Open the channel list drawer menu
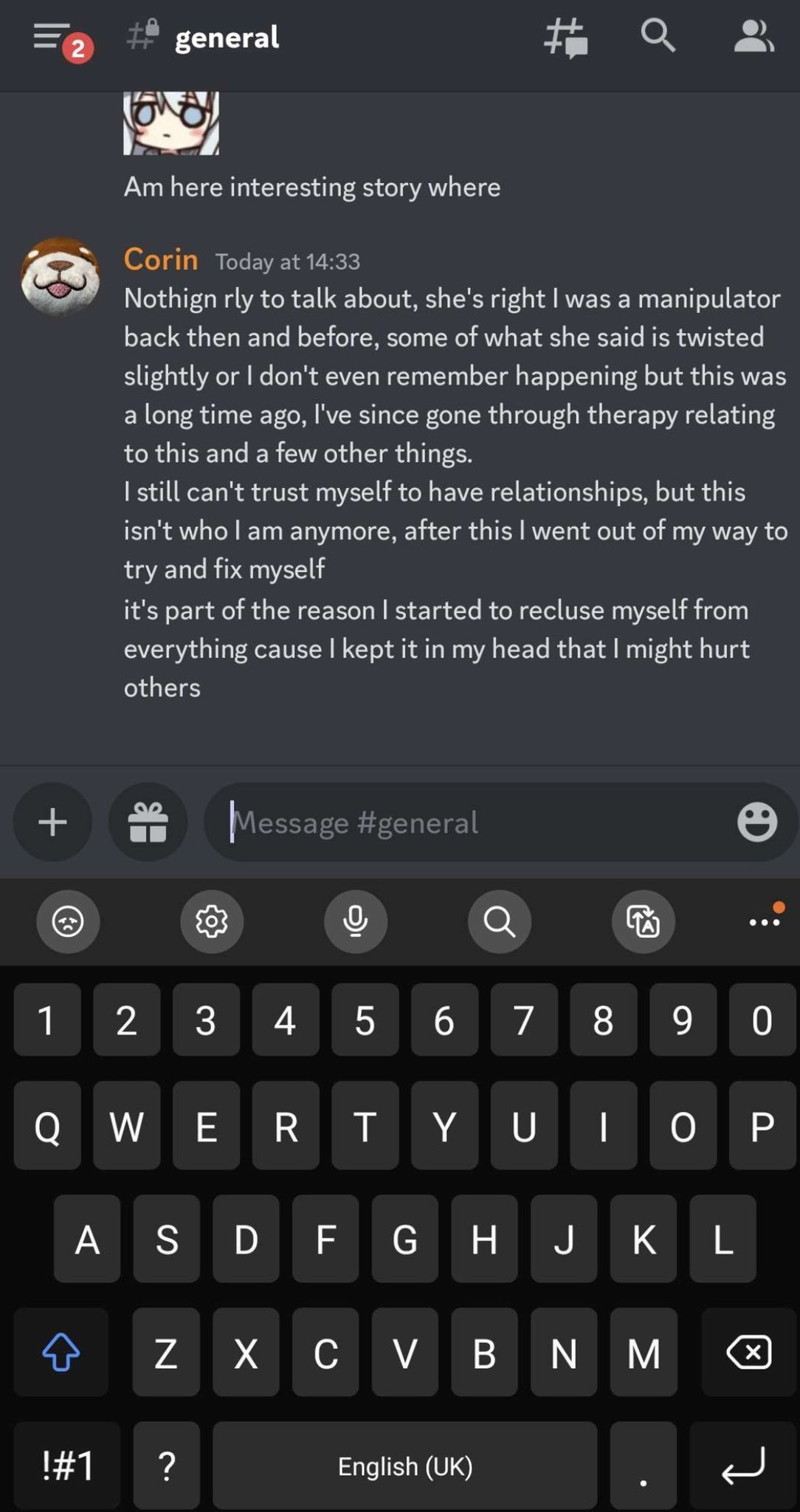Screen dimensions: 800x1512 [52, 37]
